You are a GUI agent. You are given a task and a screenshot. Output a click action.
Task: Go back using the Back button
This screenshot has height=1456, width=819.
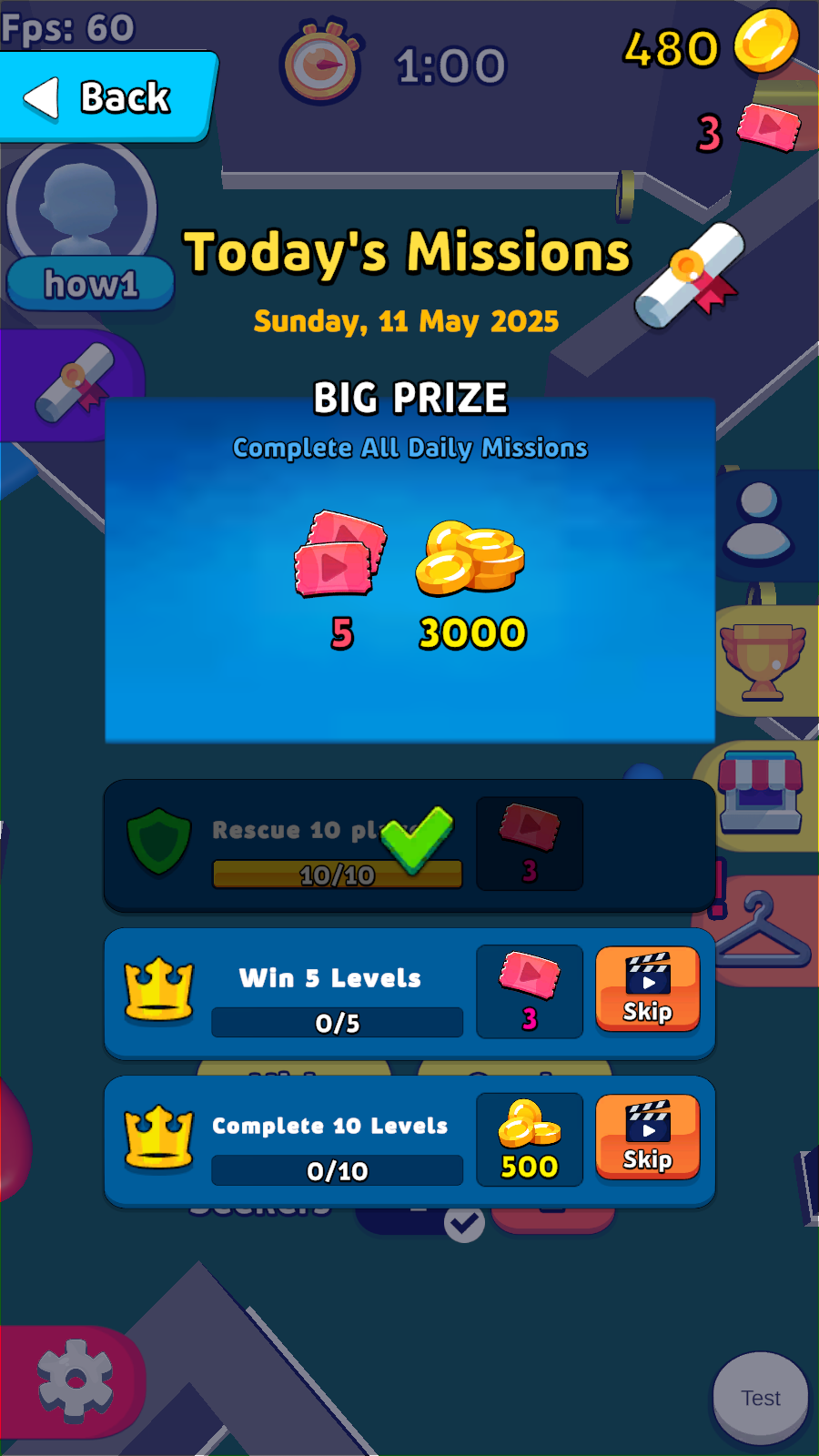tap(107, 96)
